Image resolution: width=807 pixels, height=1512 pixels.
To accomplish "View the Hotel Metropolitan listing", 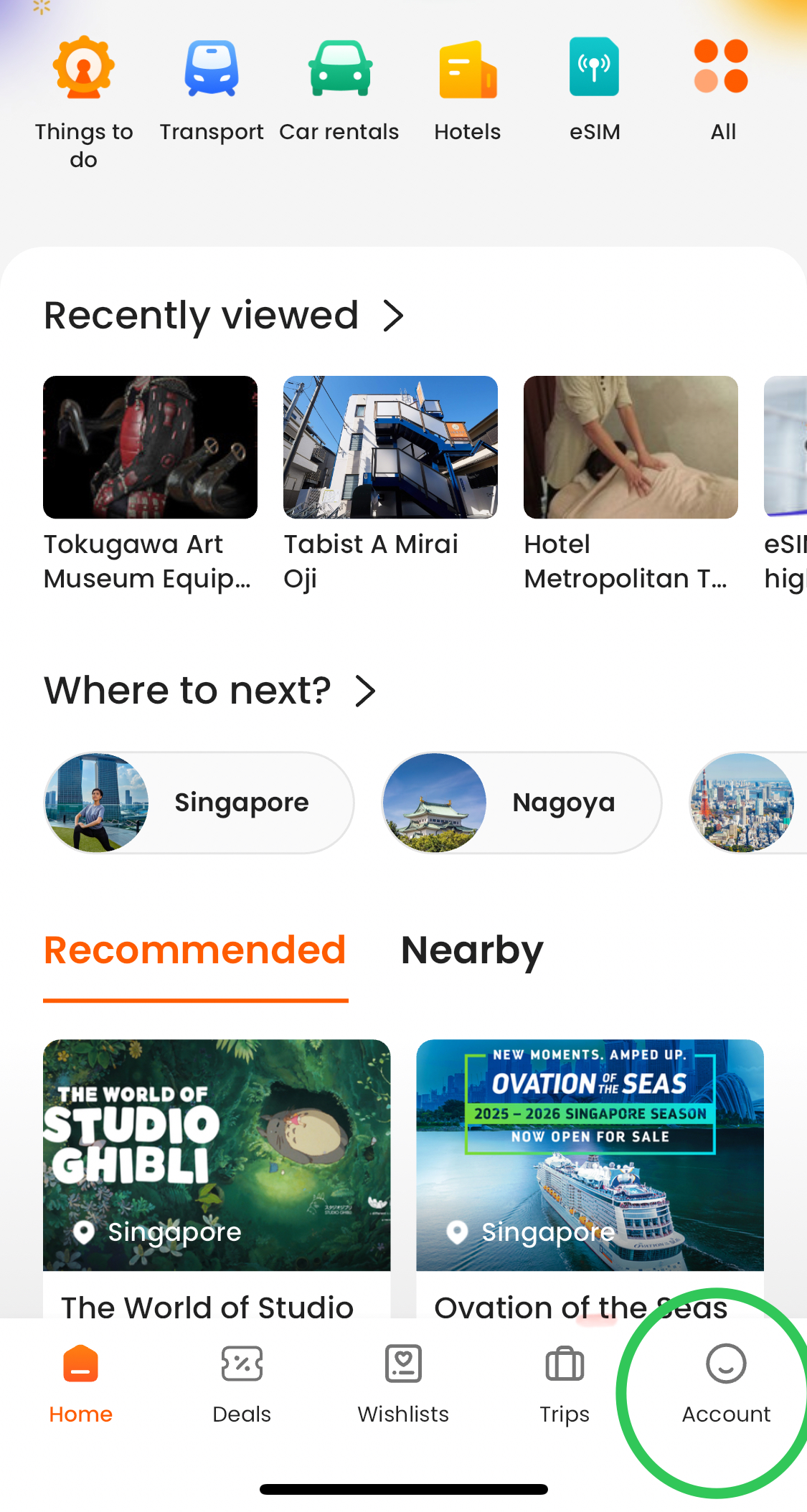I will point(631,483).
